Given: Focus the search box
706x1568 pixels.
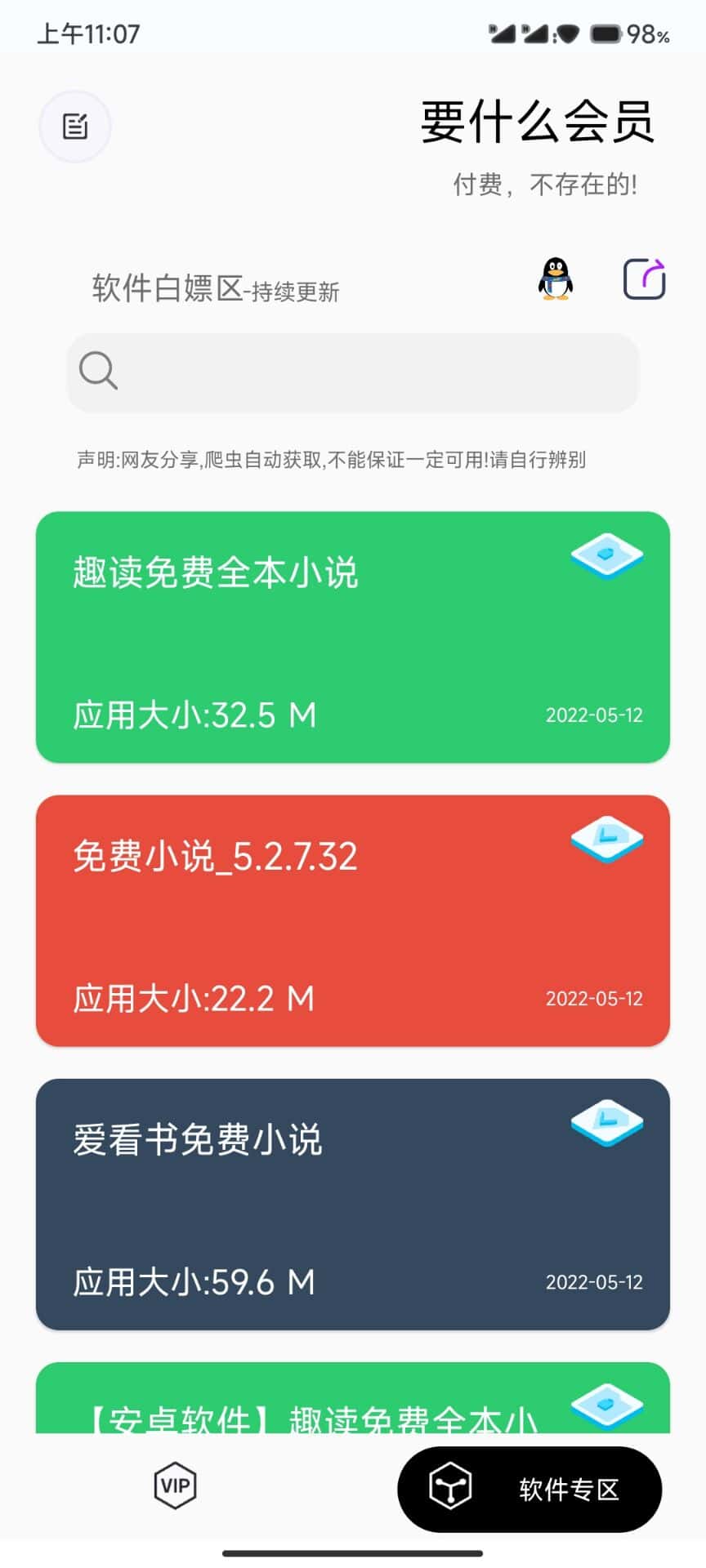Looking at the screenshot, I should [x=353, y=372].
